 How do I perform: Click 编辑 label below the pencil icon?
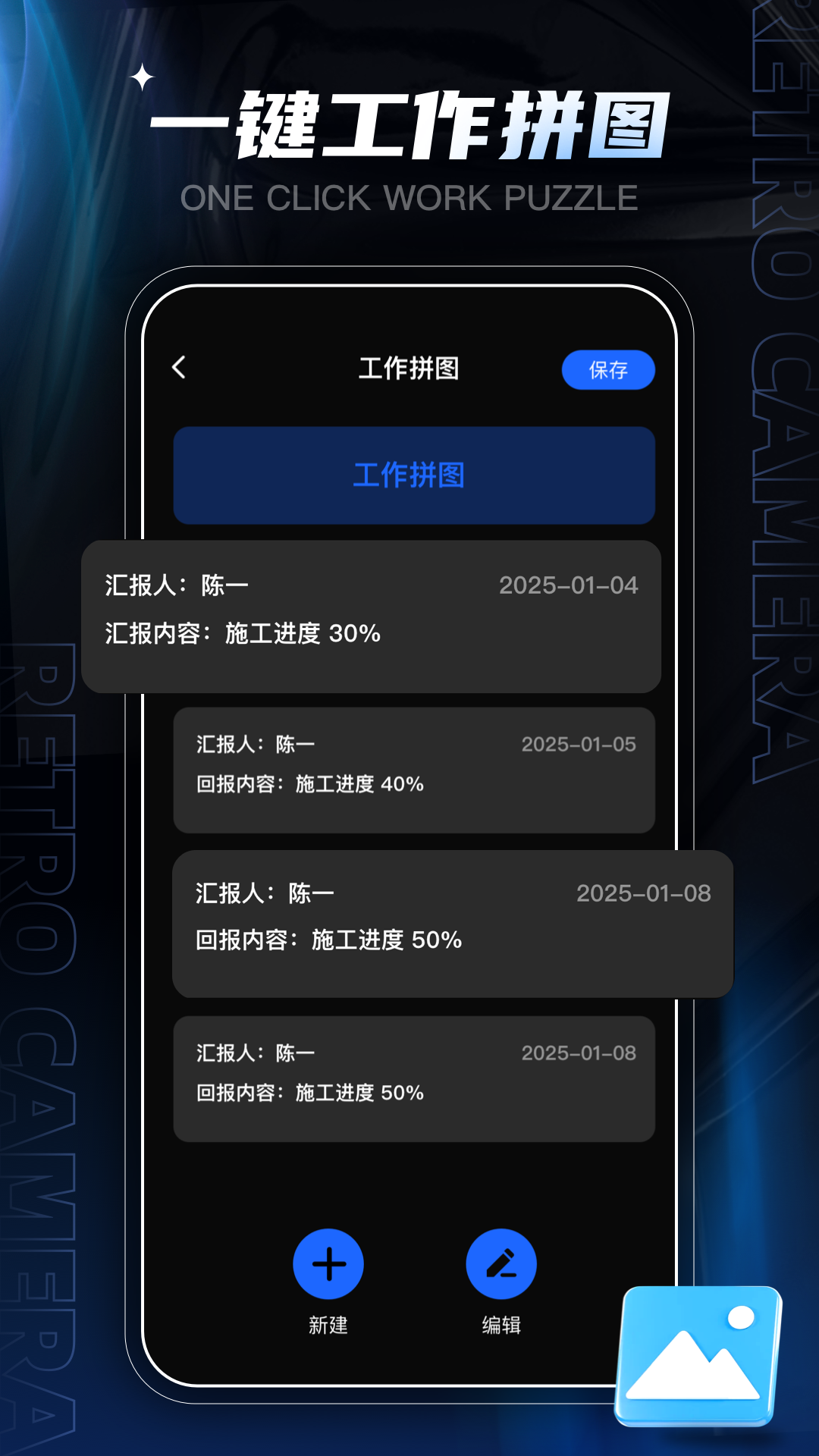500,1325
